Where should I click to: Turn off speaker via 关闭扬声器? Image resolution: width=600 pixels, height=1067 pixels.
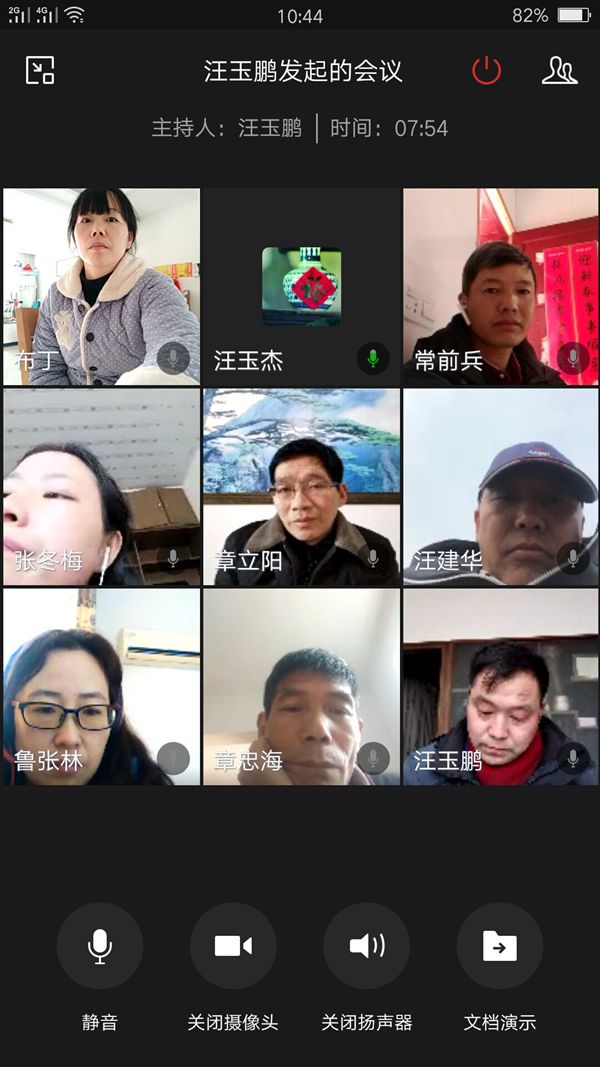[367, 946]
